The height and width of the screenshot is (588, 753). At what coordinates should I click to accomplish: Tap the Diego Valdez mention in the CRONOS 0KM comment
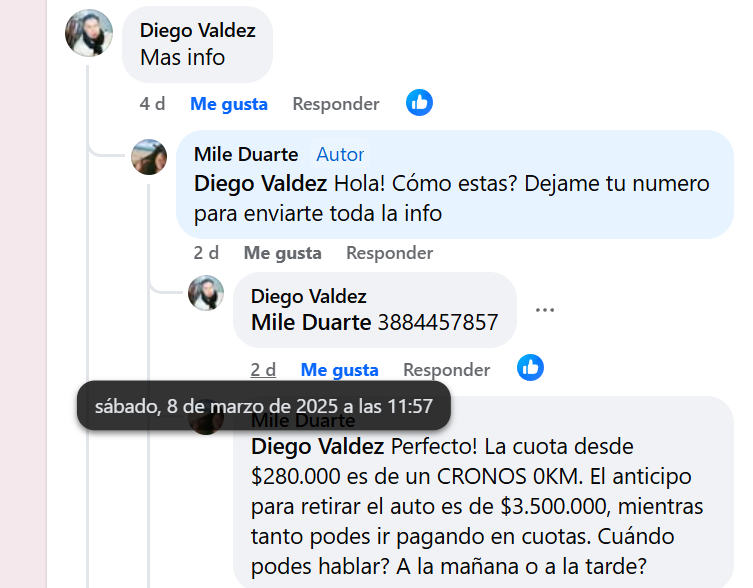point(317,446)
